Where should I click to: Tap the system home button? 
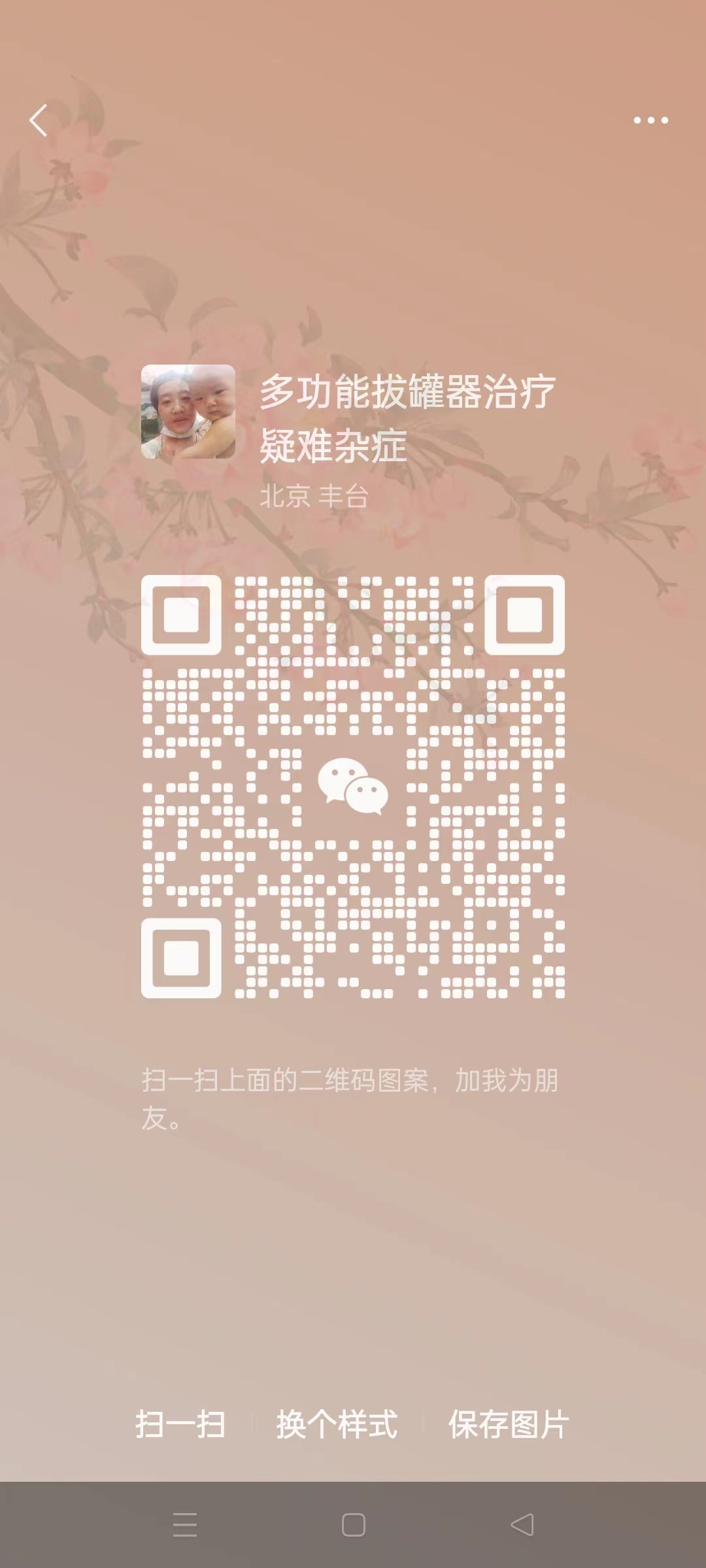pyautogui.click(x=353, y=1524)
